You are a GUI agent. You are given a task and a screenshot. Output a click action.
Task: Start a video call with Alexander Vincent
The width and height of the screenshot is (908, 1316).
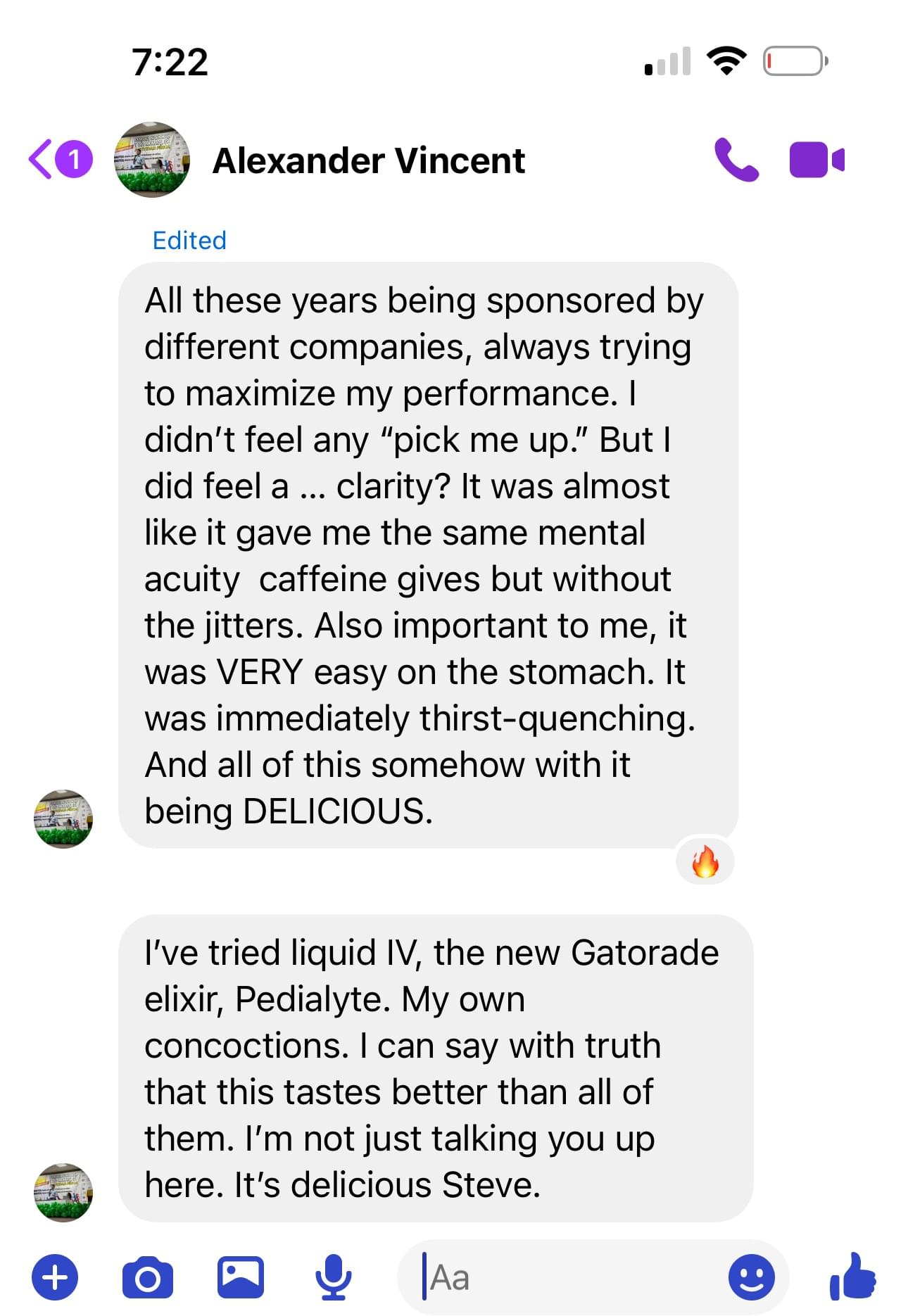(816, 160)
